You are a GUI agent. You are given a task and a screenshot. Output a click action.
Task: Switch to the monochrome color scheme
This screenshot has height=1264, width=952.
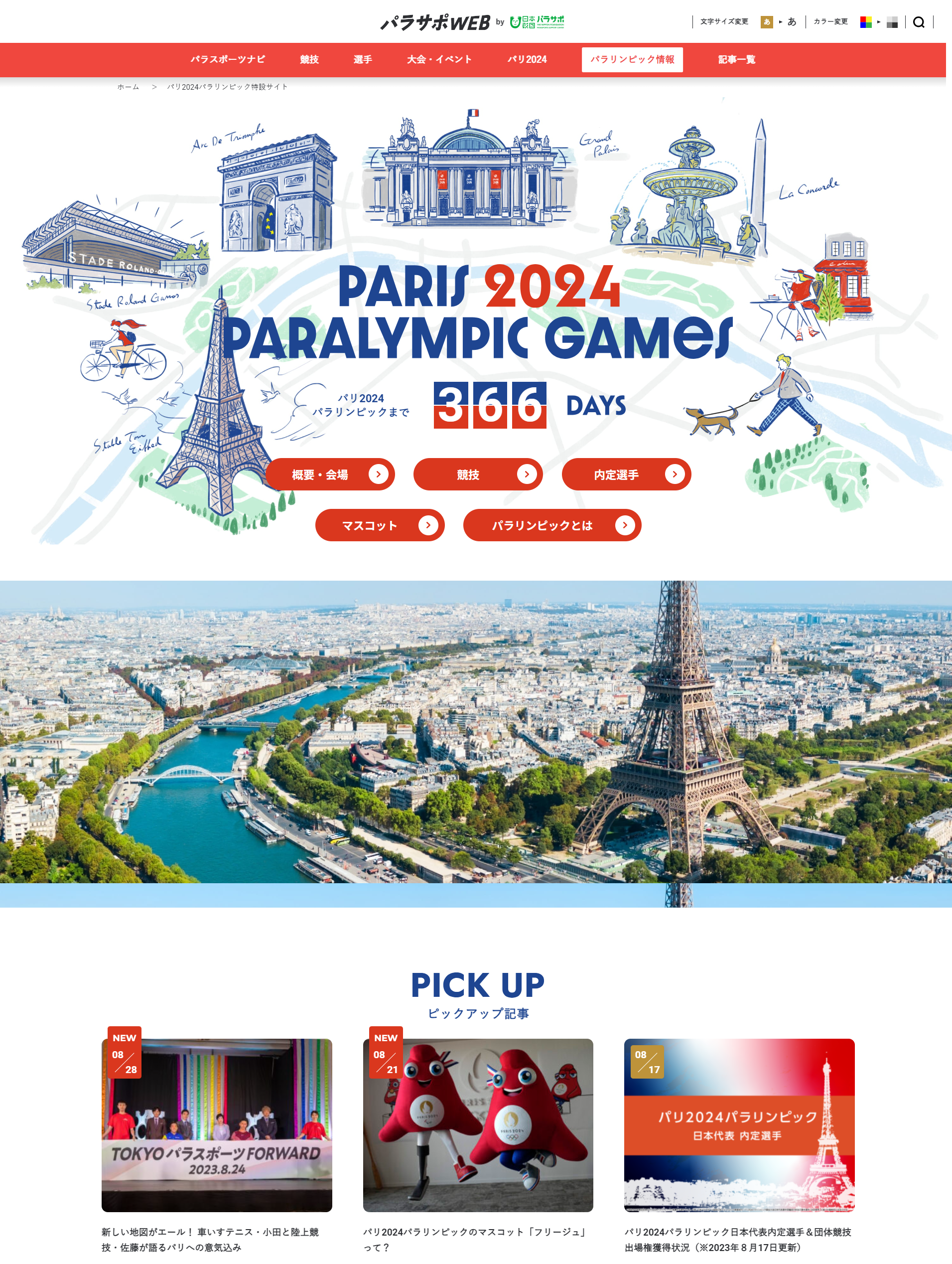892,22
